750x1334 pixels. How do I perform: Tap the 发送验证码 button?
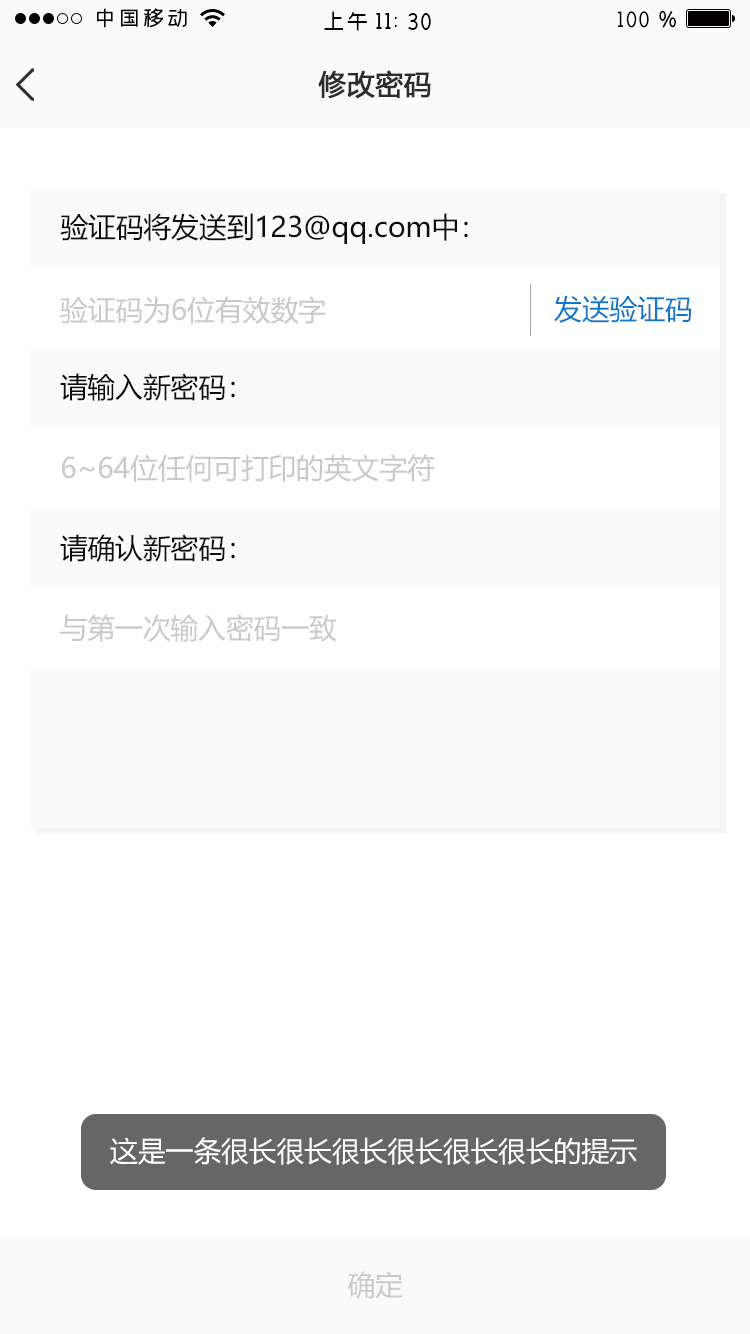[x=622, y=310]
